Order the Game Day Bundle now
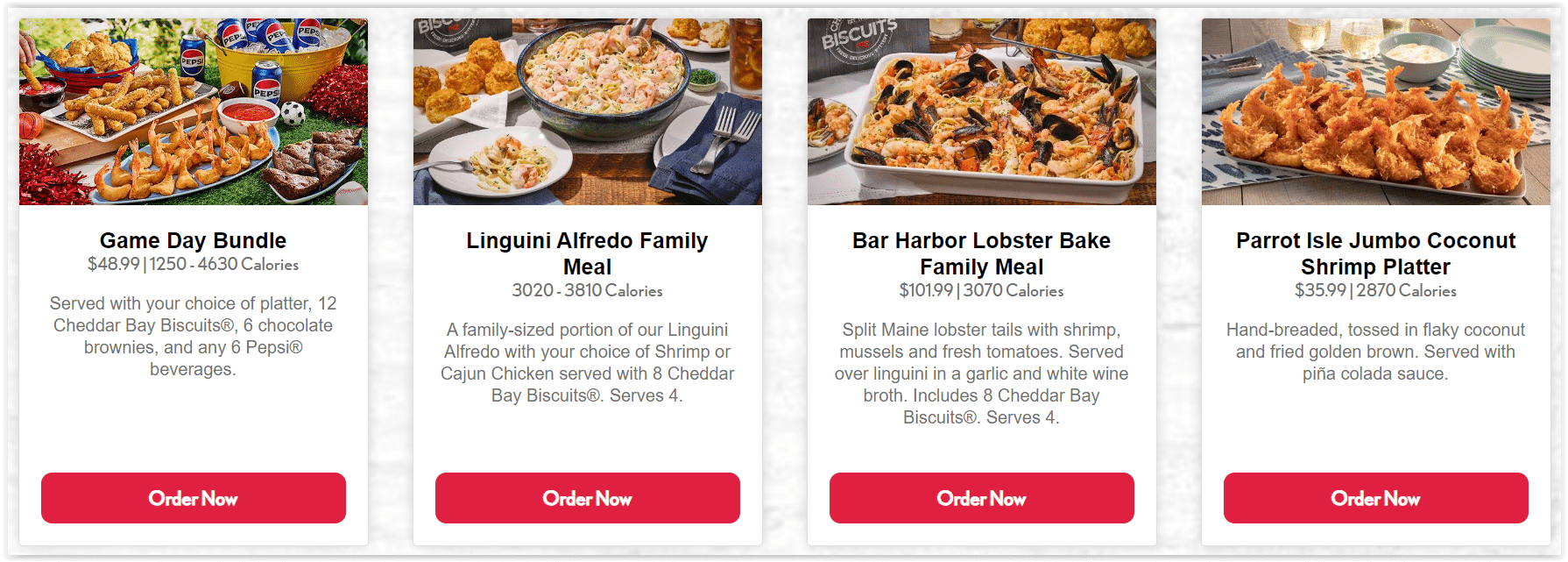This screenshot has height=562, width=1568. click(x=193, y=498)
